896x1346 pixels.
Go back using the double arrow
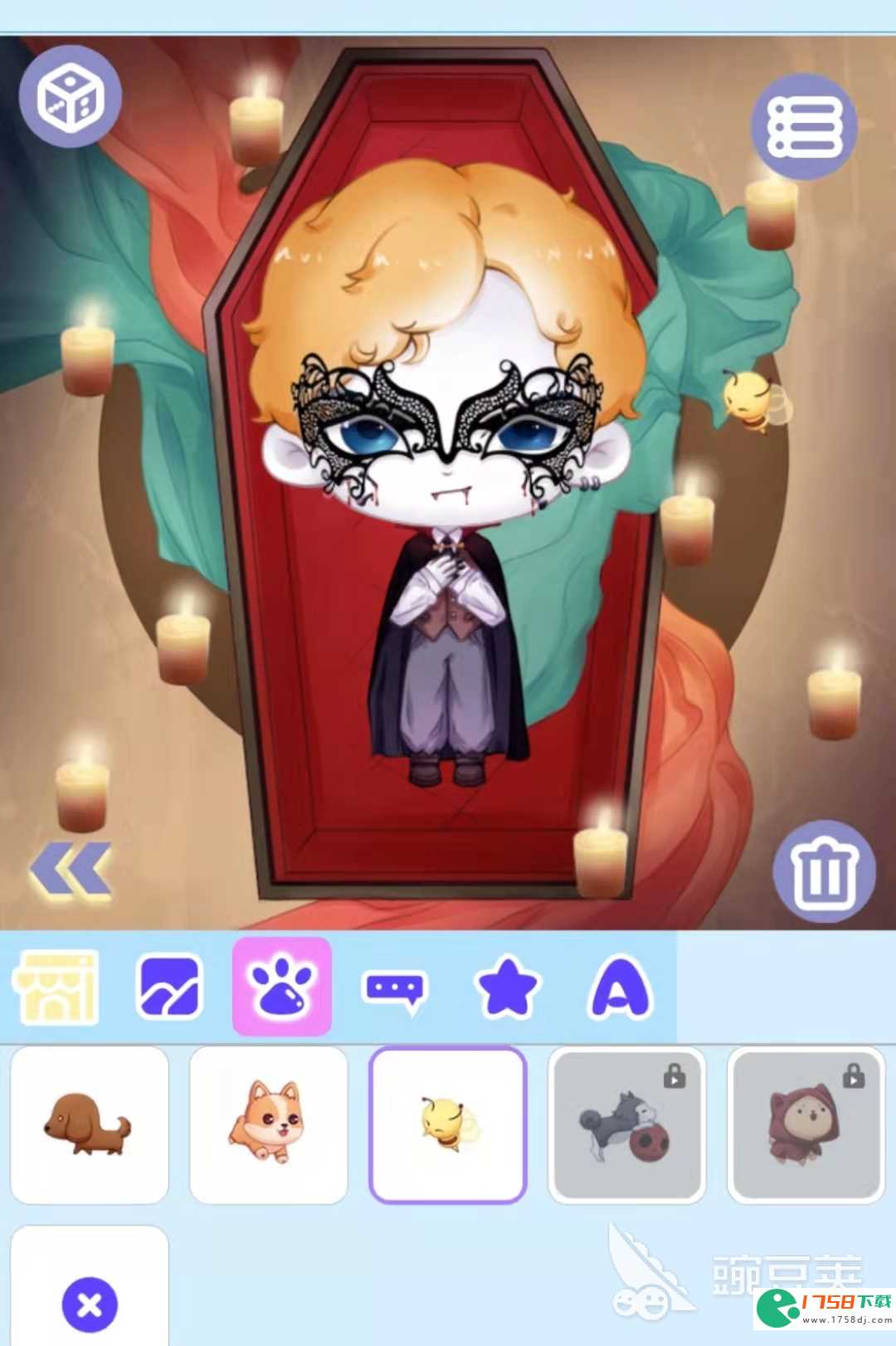click(71, 870)
